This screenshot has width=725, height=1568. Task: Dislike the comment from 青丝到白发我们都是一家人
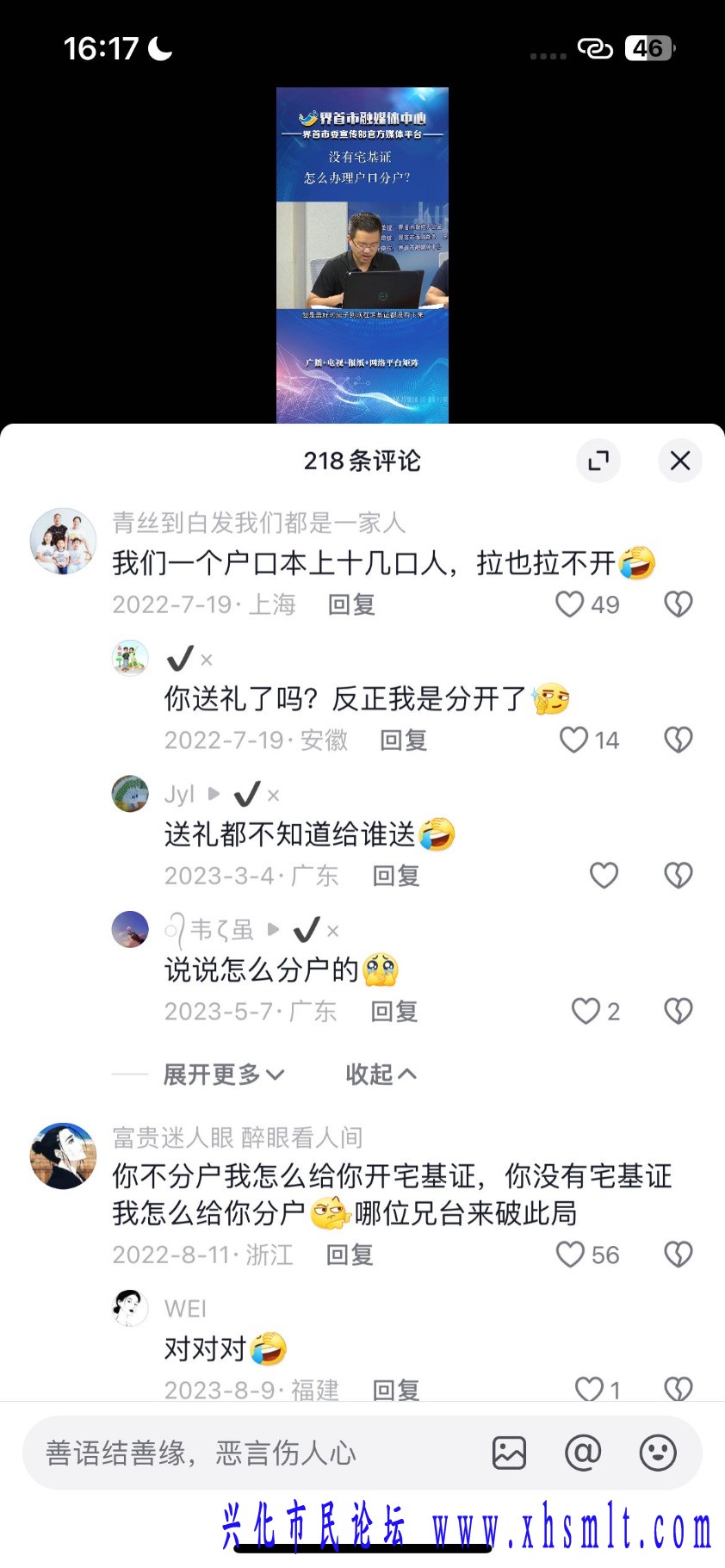click(679, 604)
